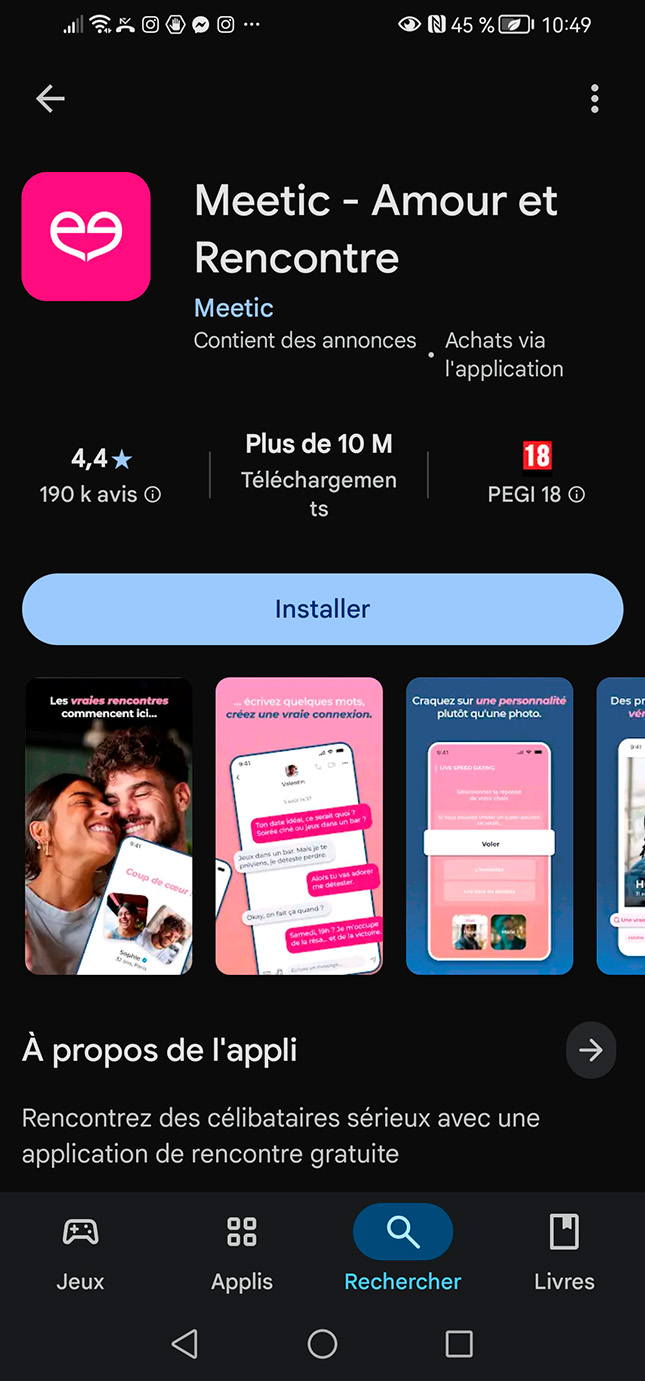The width and height of the screenshot is (645, 1381).
Task: Go back using the top arrow
Action: (x=50, y=98)
